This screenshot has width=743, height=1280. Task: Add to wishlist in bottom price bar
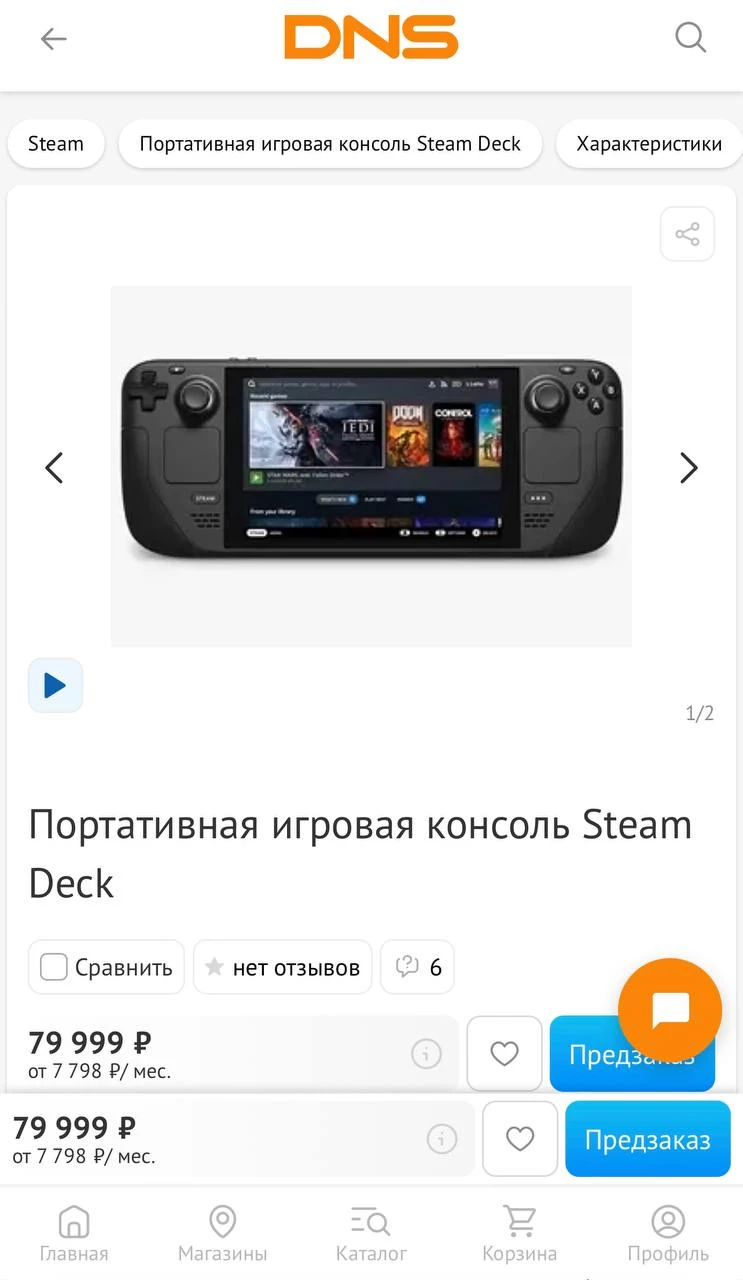point(520,1139)
